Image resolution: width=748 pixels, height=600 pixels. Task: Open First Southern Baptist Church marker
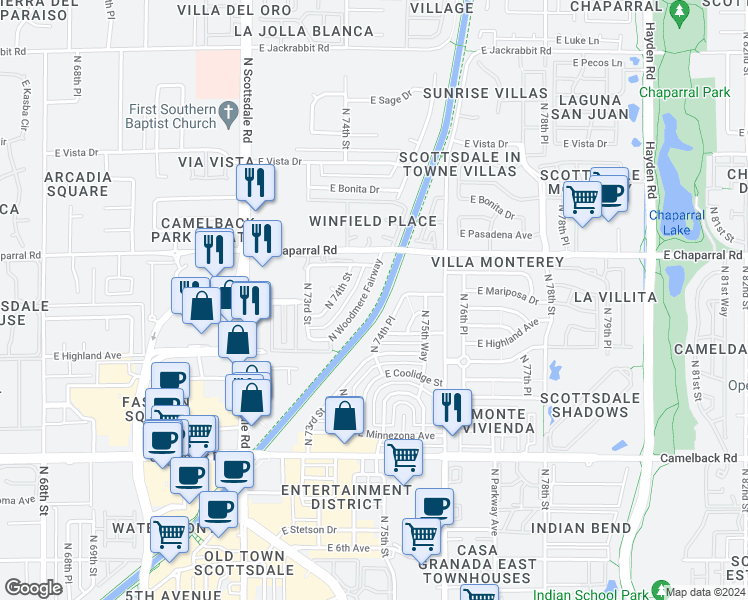[229, 114]
